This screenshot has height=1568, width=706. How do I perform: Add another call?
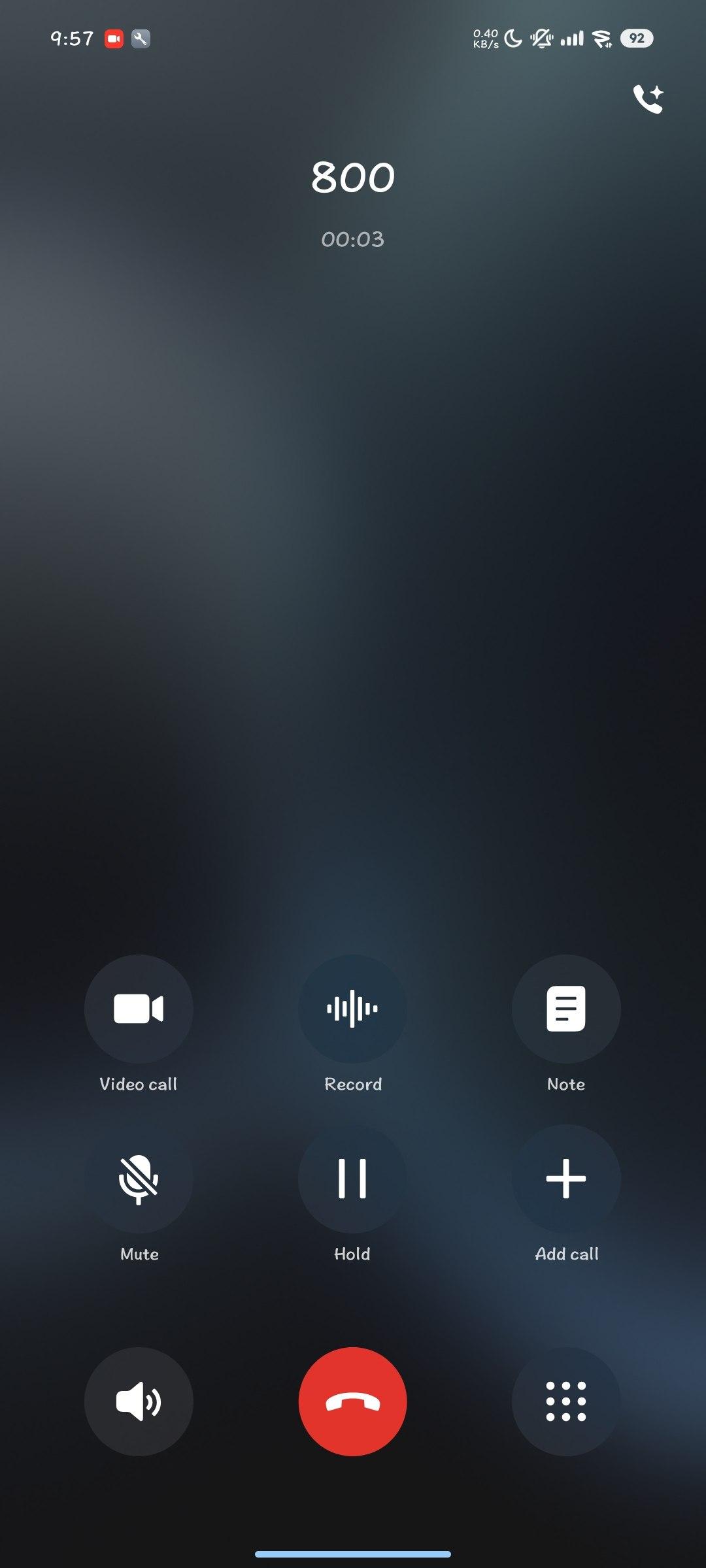pos(565,1179)
